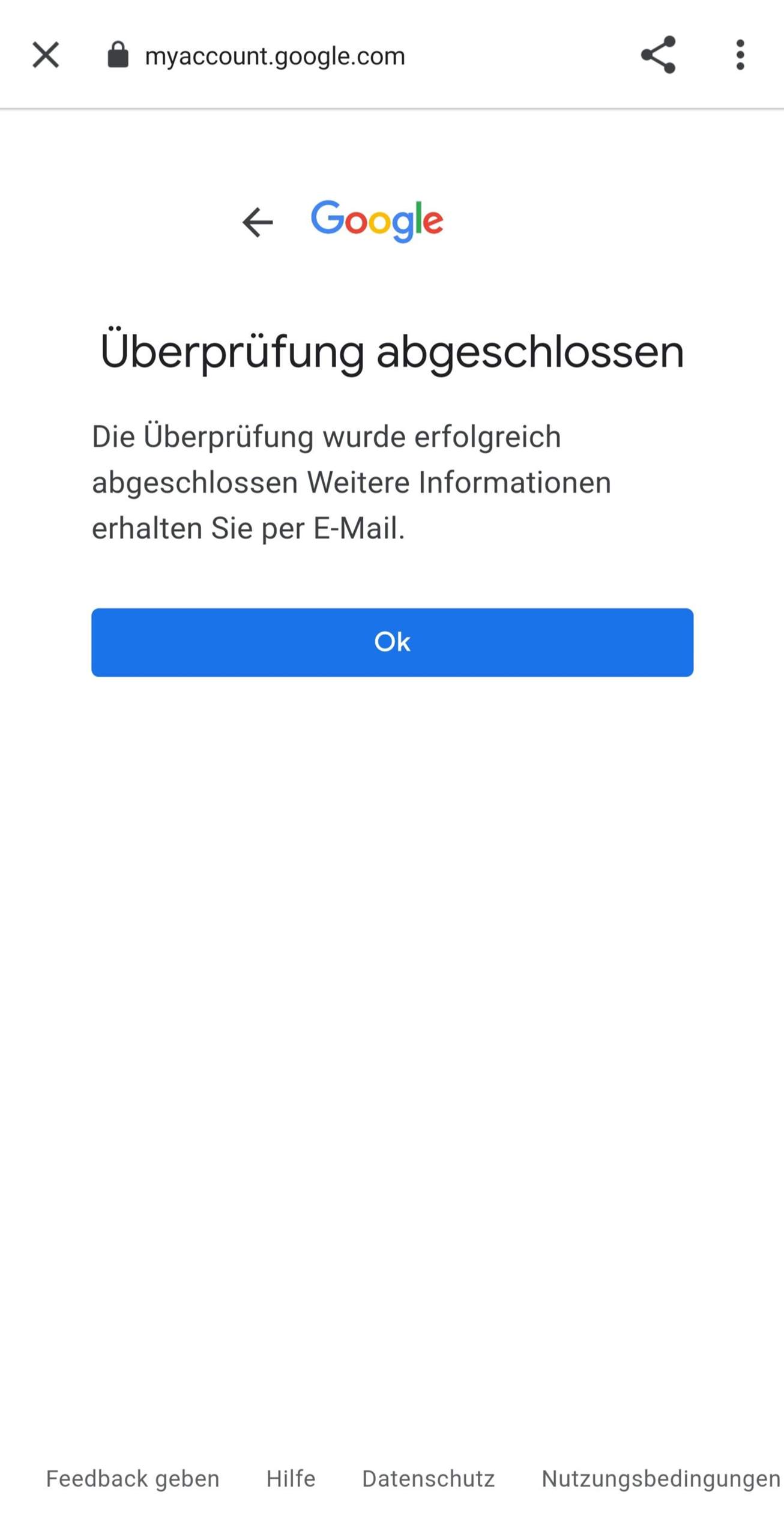Open the Feedback geben link
The image size is (784, 1537).
pos(133,1479)
